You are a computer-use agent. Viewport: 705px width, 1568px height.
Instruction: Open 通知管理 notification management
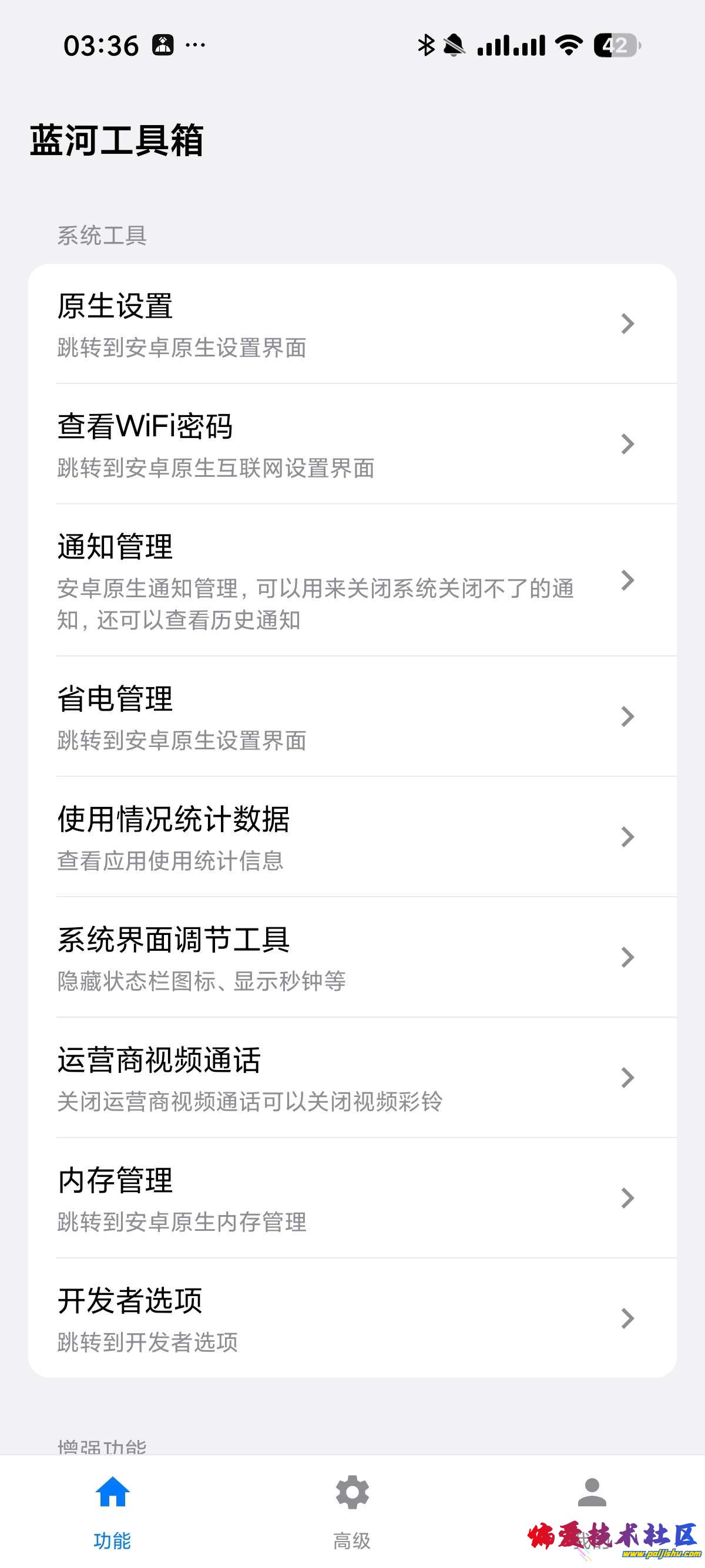352,580
